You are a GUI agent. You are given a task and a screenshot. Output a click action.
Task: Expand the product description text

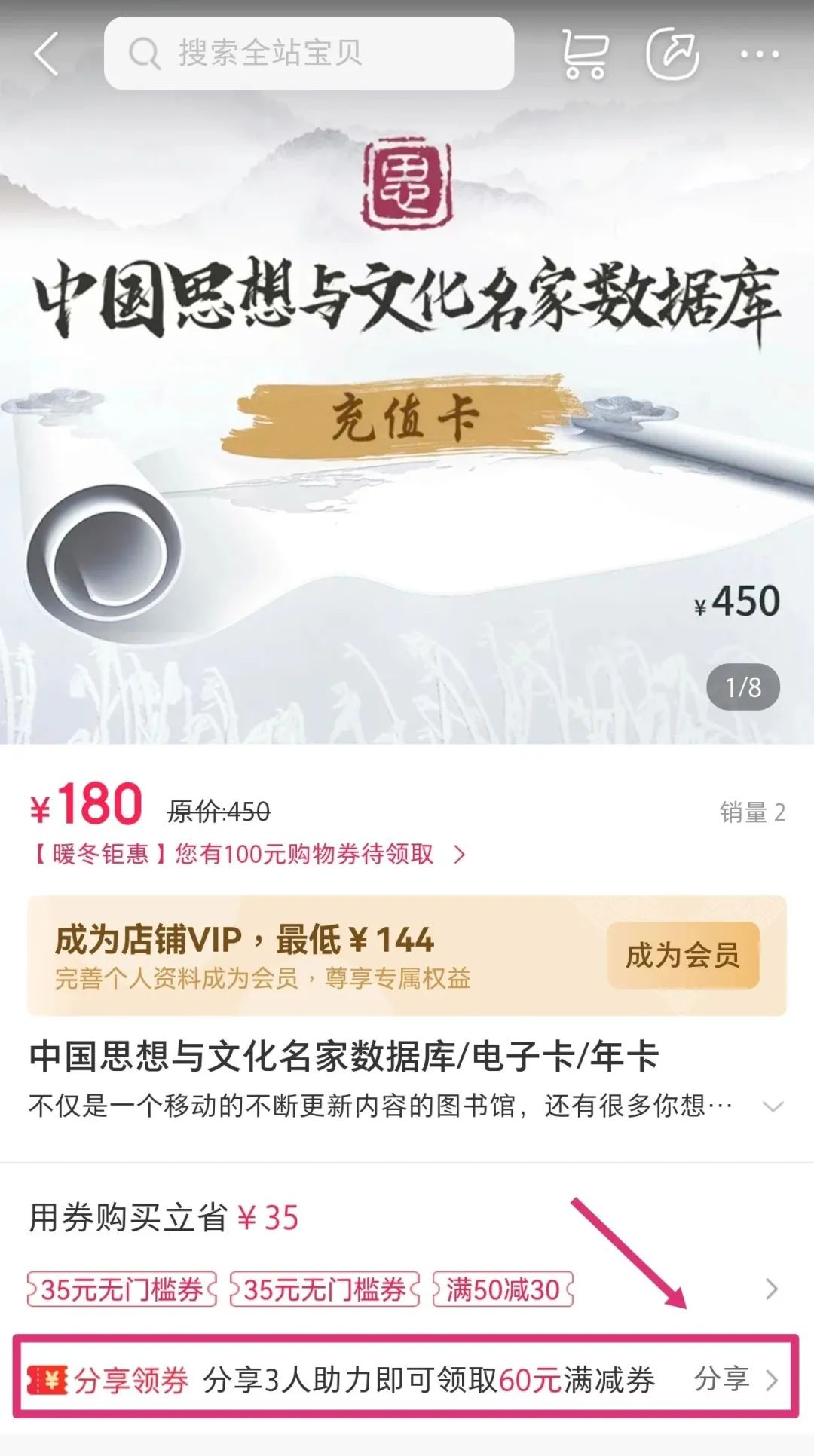[773, 1106]
